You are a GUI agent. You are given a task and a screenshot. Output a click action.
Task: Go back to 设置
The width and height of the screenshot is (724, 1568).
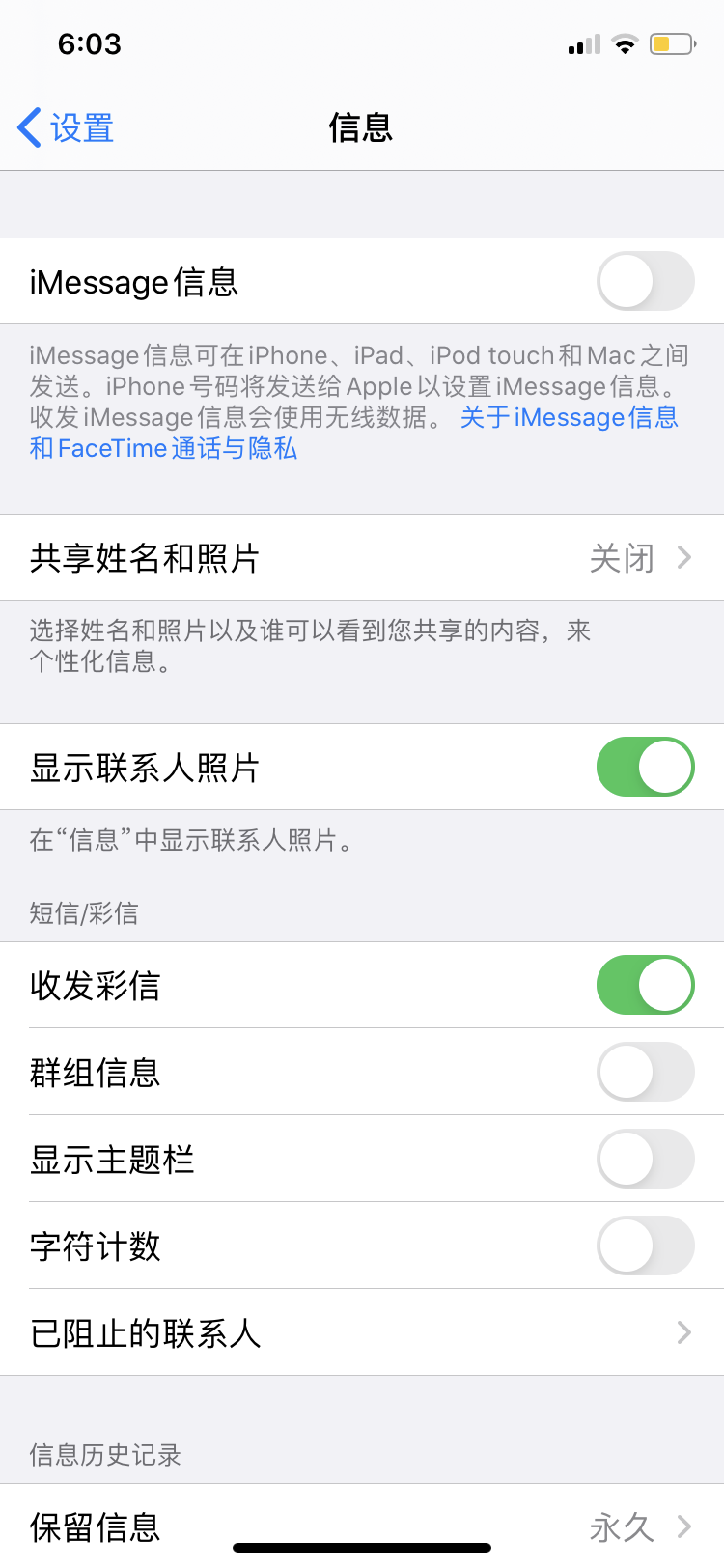click(x=66, y=127)
